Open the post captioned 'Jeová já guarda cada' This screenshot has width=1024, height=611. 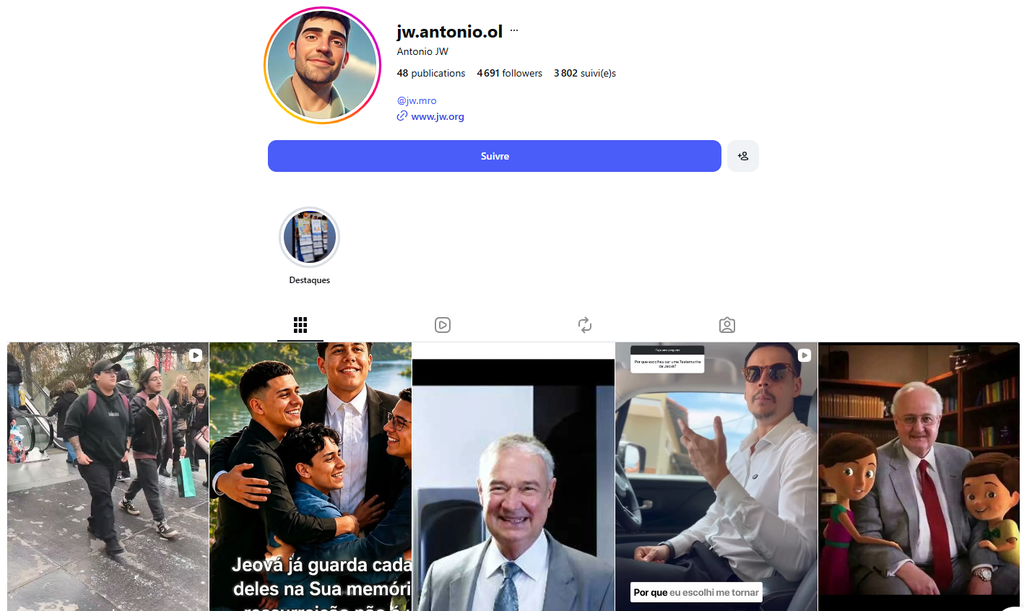(x=311, y=477)
